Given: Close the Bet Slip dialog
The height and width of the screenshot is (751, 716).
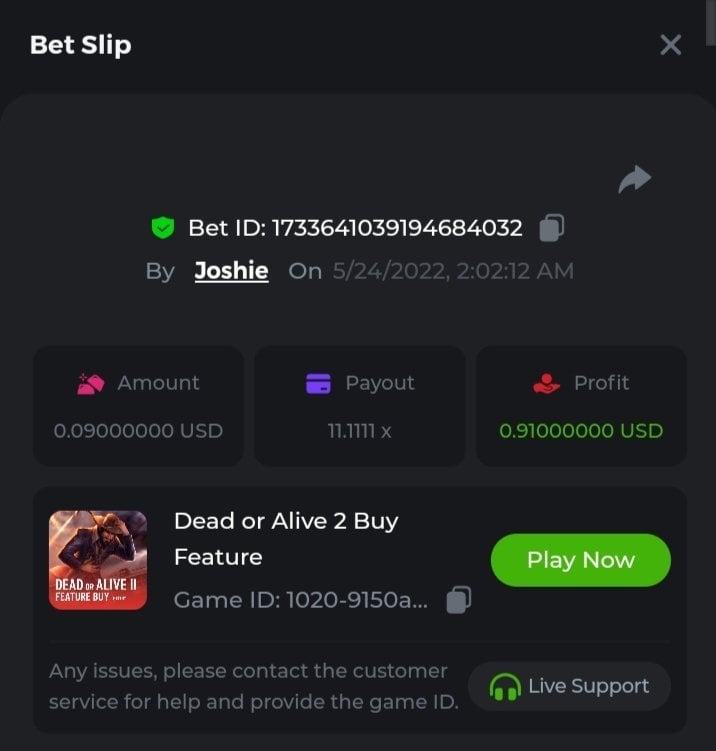Looking at the screenshot, I should coord(670,45).
